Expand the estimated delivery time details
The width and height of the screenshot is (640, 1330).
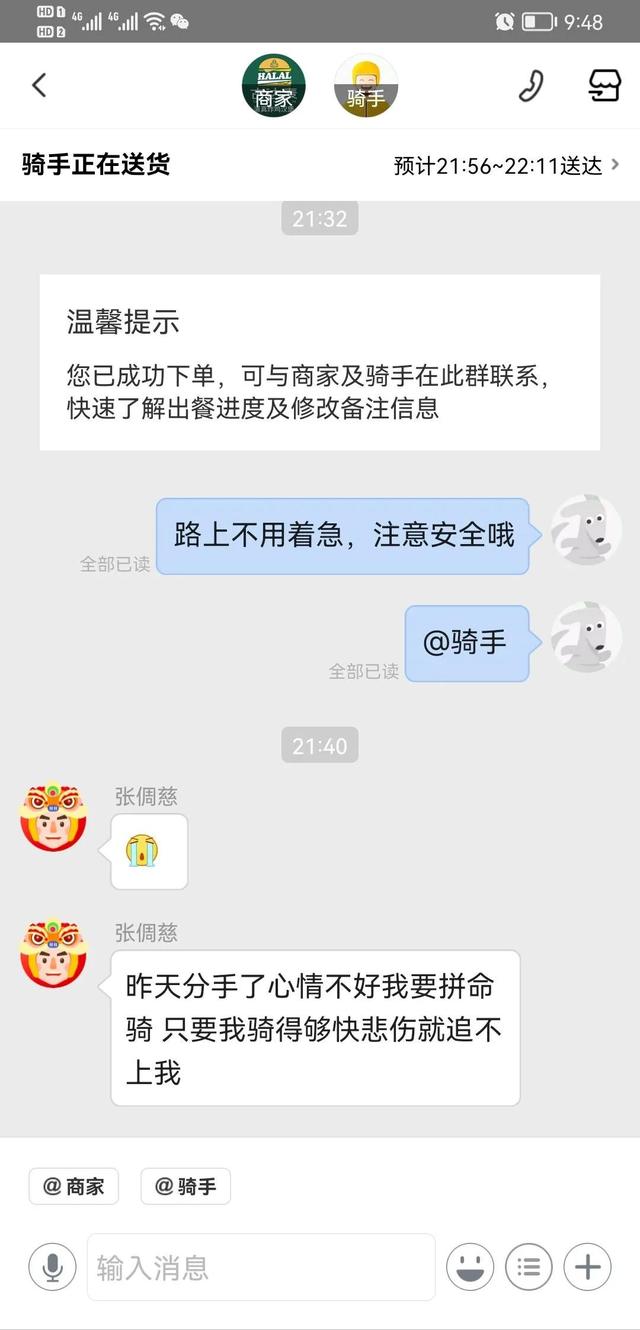tap(507, 166)
